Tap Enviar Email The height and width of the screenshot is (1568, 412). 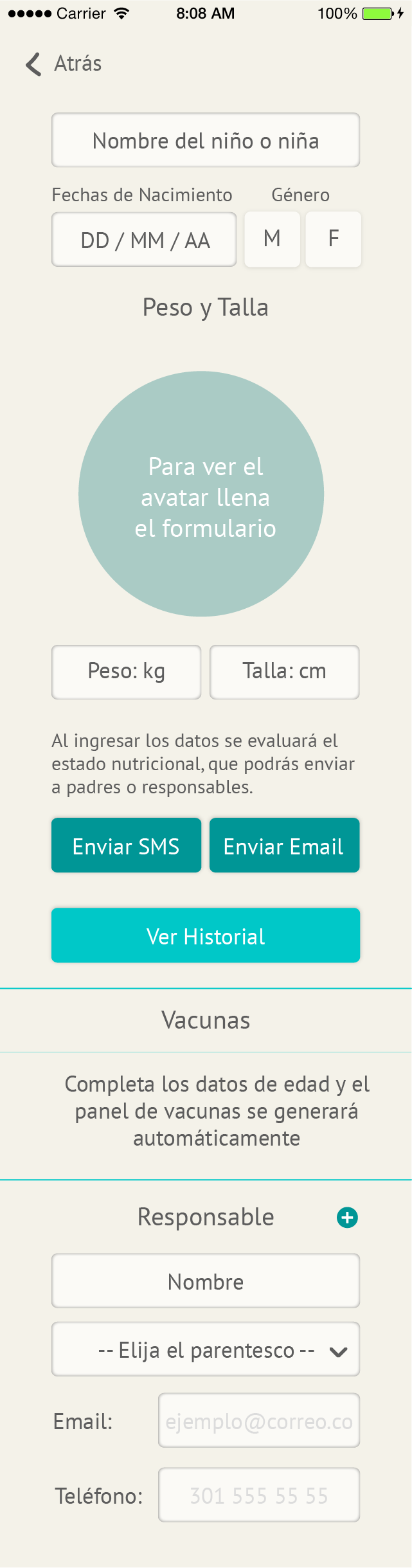tap(284, 845)
